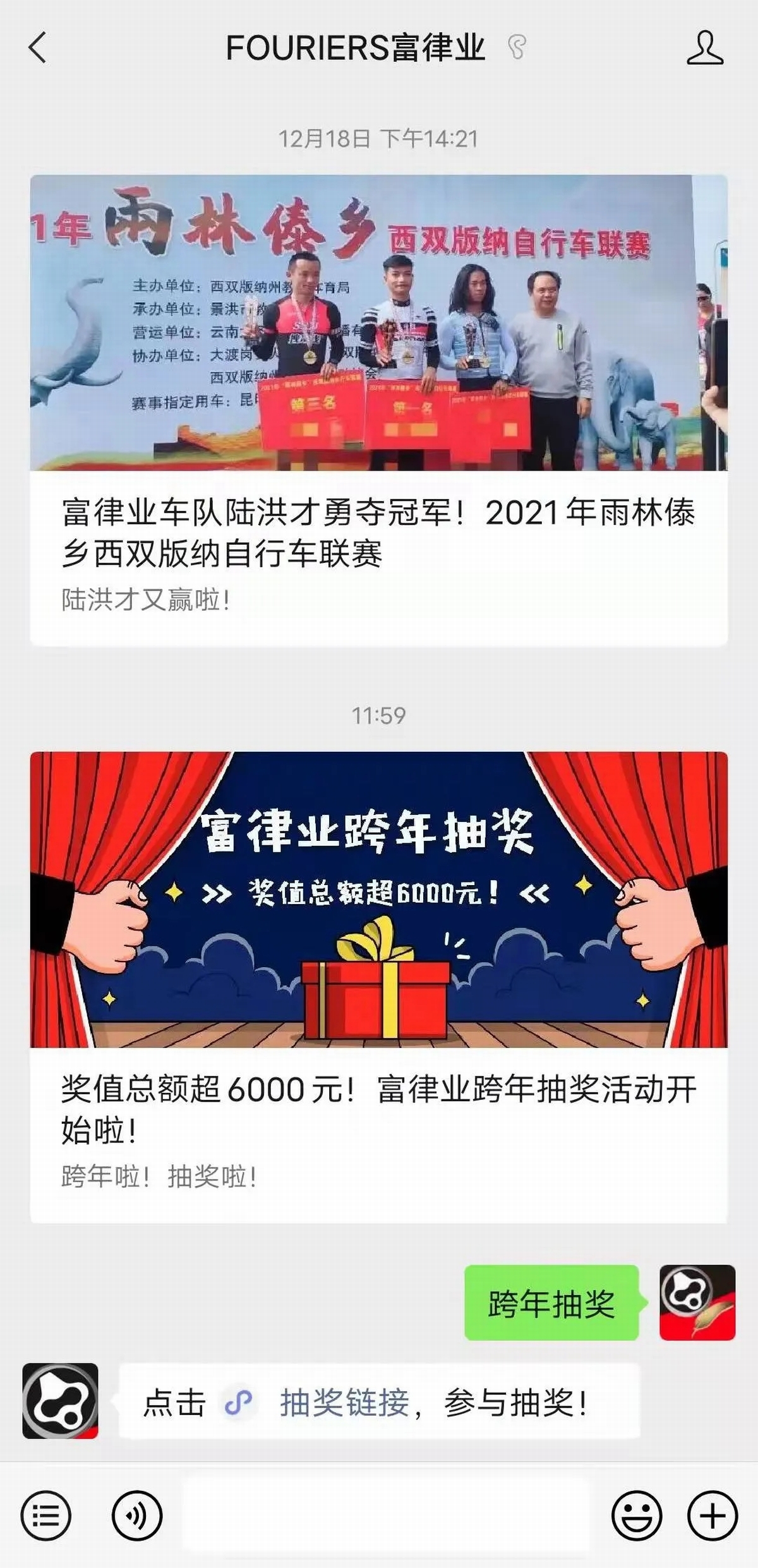Switch to the official account menu
758x1568 pixels.
[45, 1516]
